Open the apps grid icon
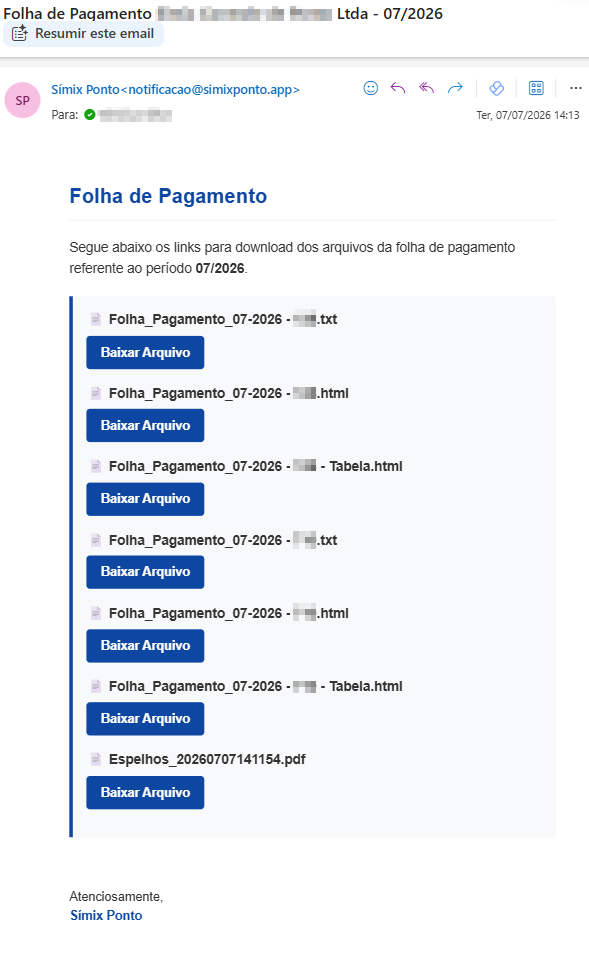Viewport: 589px width, 965px height. pyautogui.click(x=536, y=88)
